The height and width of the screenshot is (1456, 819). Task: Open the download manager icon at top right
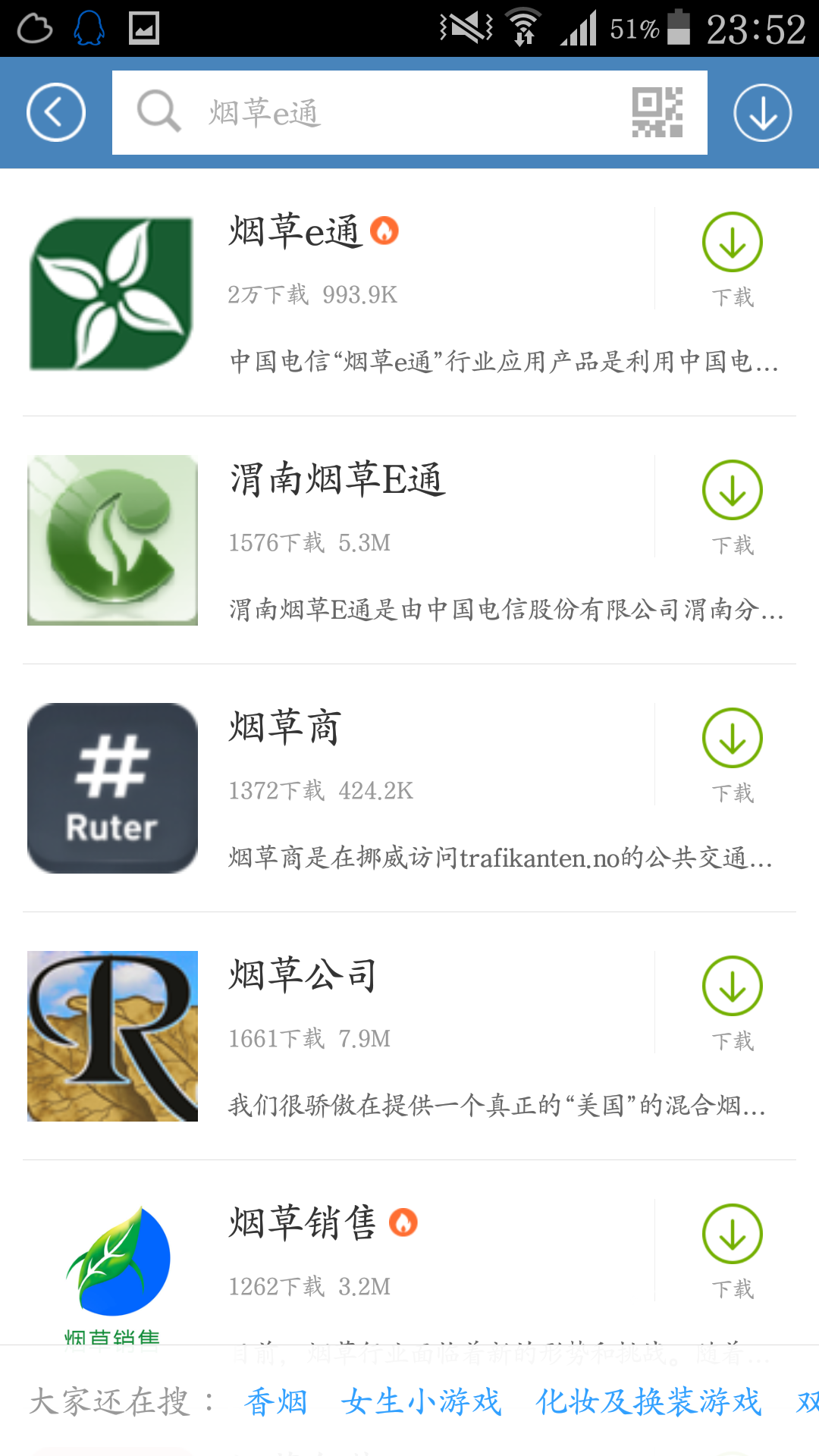762,112
